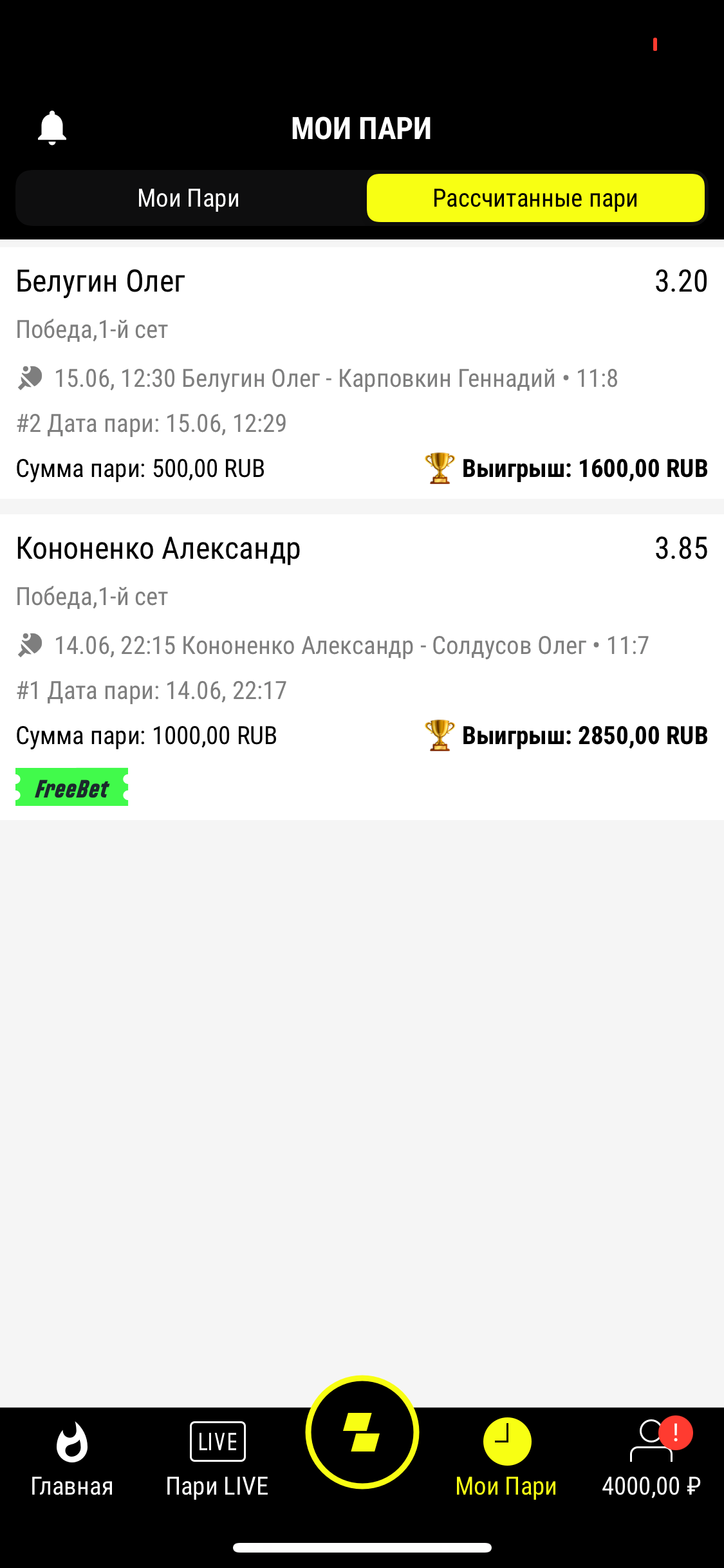Open the Белугин Олег settled bet
Viewport: 724px width, 1568px height.
coord(362,373)
